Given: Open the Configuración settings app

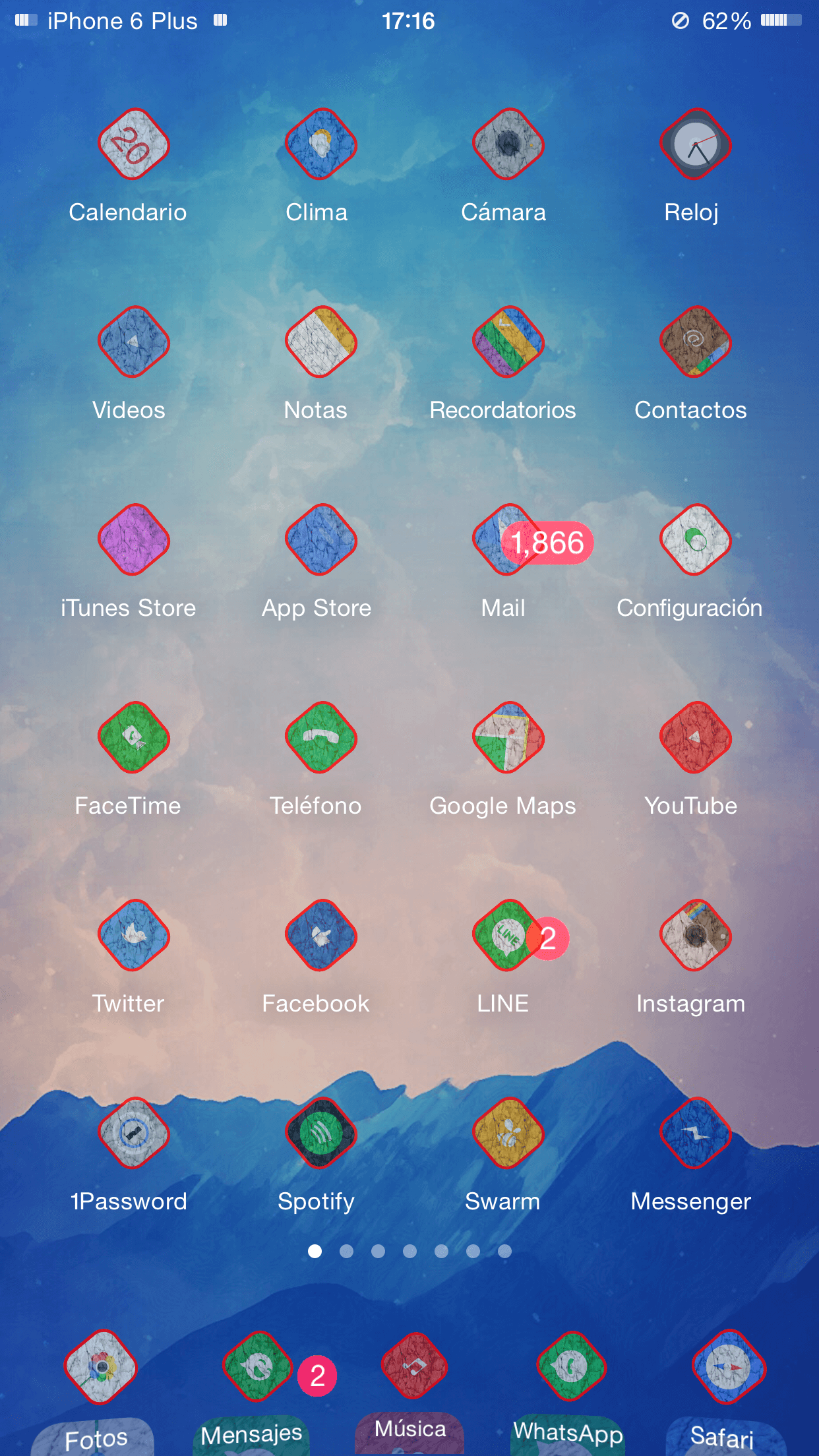Looking at the screenshot, I should pos(695,540).
